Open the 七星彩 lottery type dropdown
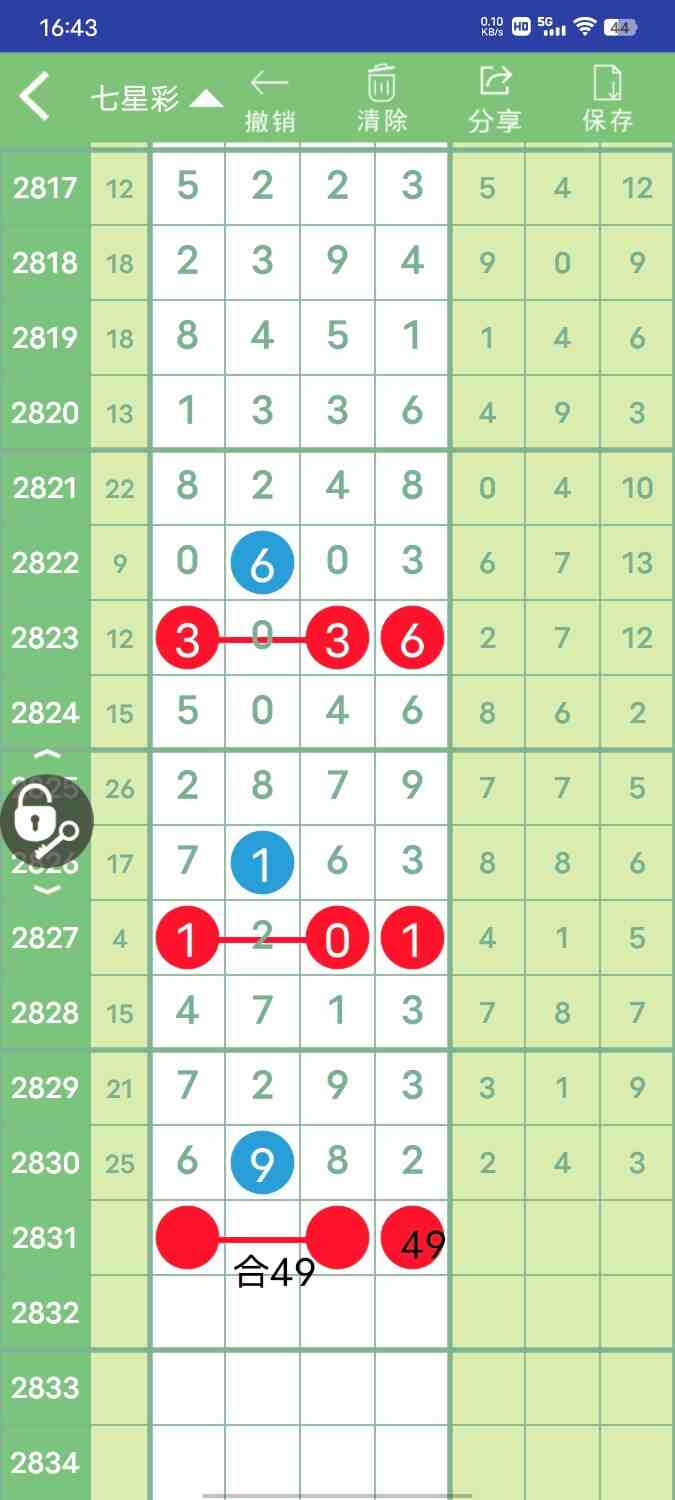Image resolution: width=675 pixels, height=1500 pixels. click(156, 99)
